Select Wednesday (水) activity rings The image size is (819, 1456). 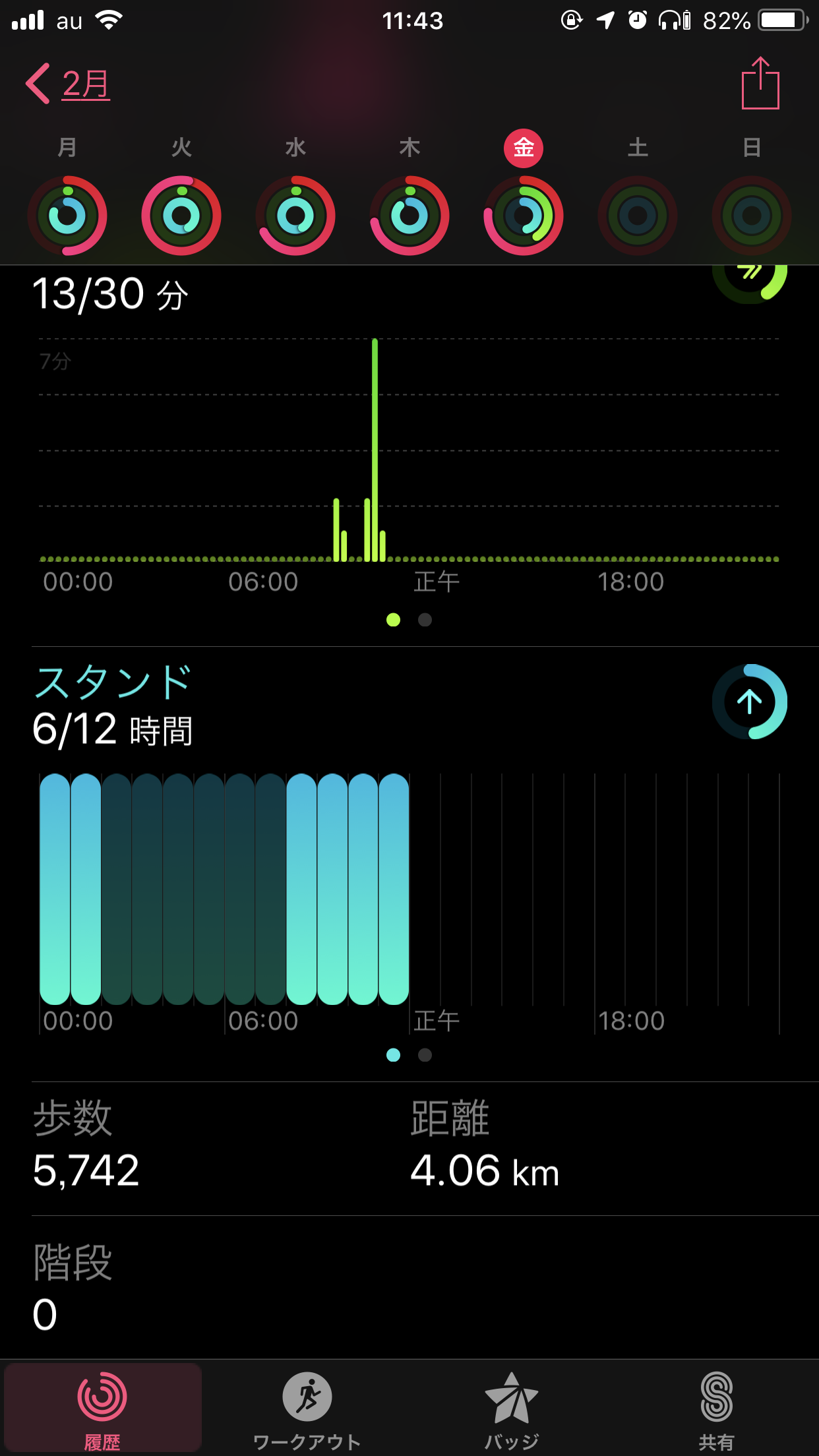pyautogui.click(x=295, y=216)
